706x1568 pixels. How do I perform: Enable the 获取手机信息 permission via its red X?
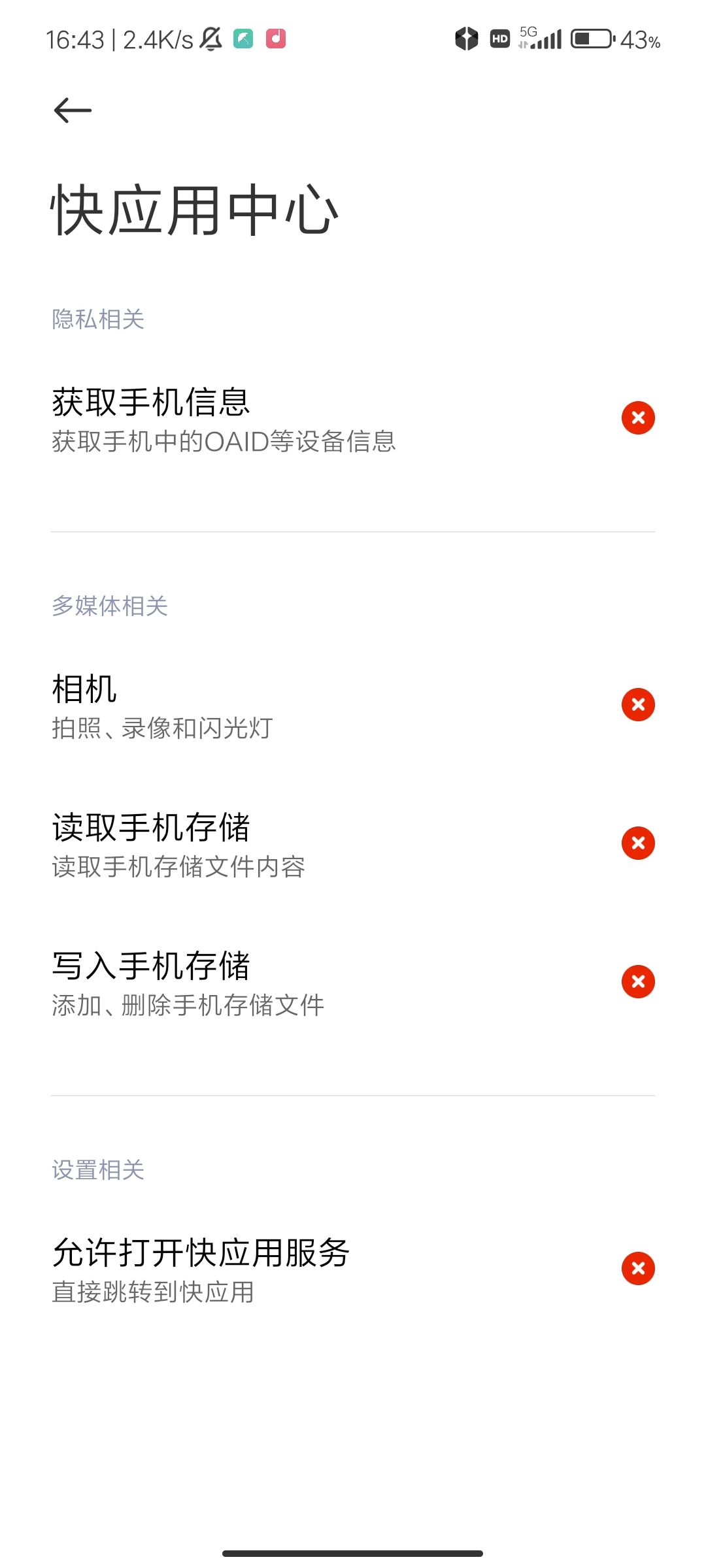pyautogui.click(x=637, y=417)
